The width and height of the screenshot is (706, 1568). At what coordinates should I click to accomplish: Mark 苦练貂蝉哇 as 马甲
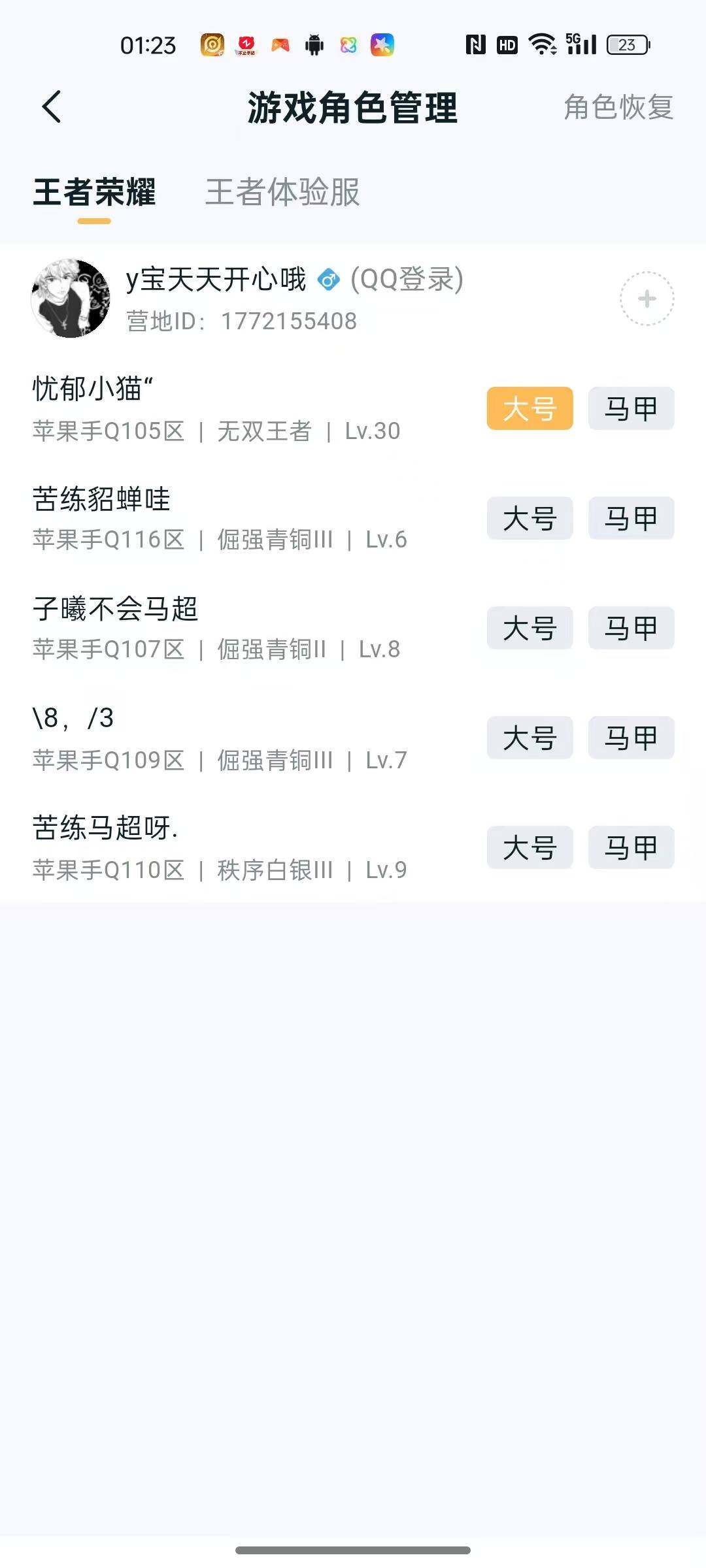(x=630, y=517)
